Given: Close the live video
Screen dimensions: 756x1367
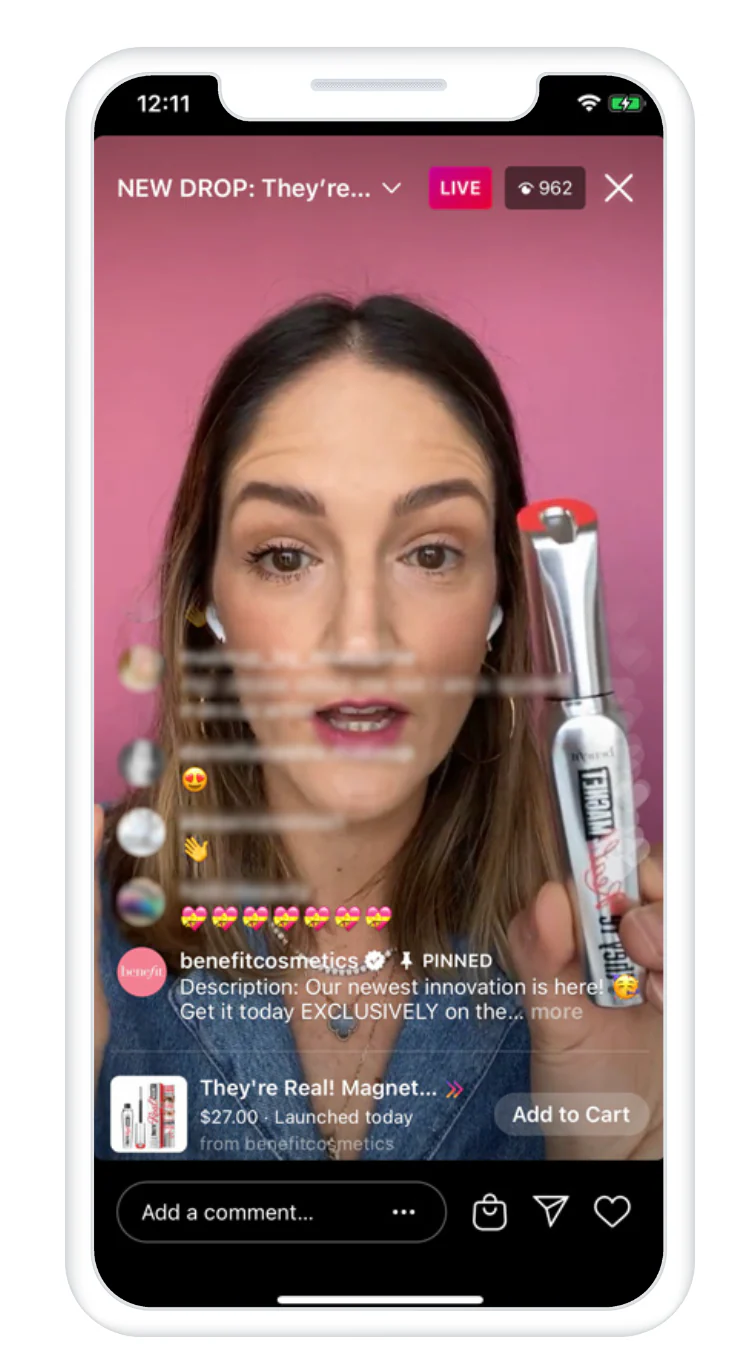Looking at the screenshot, I should point(618,188).
